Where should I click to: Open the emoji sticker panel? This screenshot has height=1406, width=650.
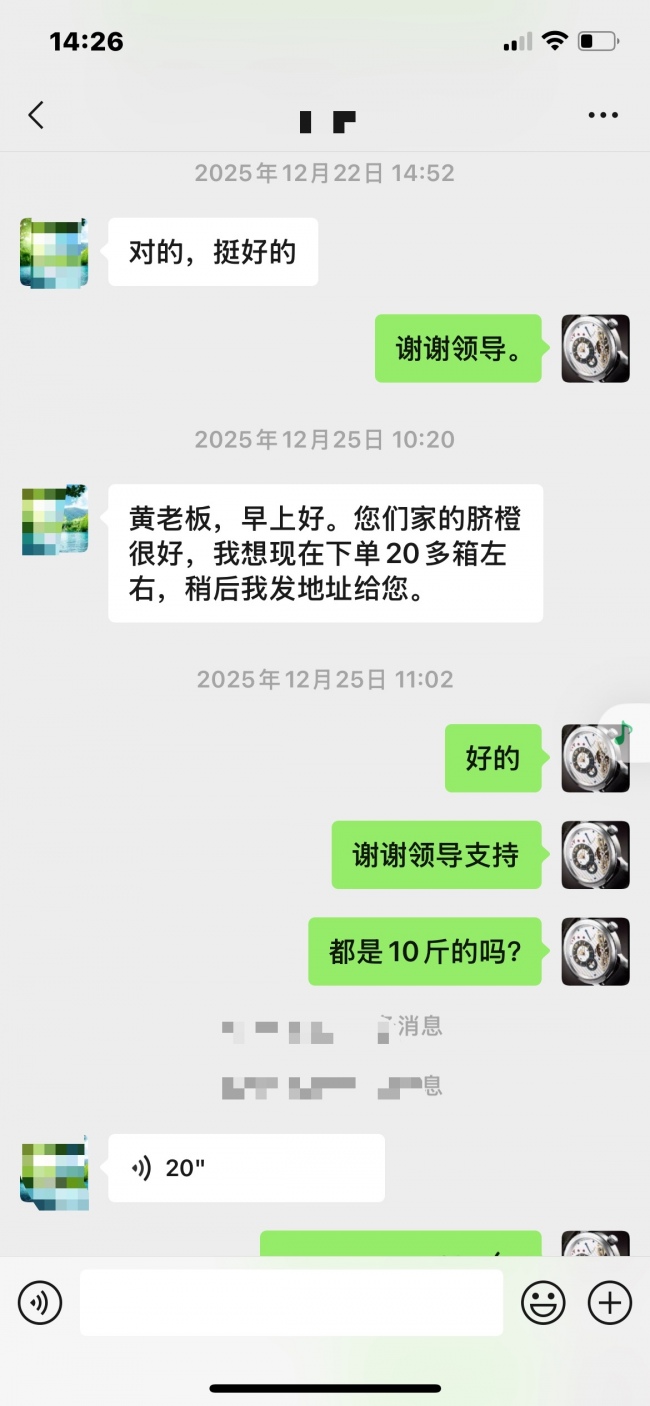tap(543, 1303)
